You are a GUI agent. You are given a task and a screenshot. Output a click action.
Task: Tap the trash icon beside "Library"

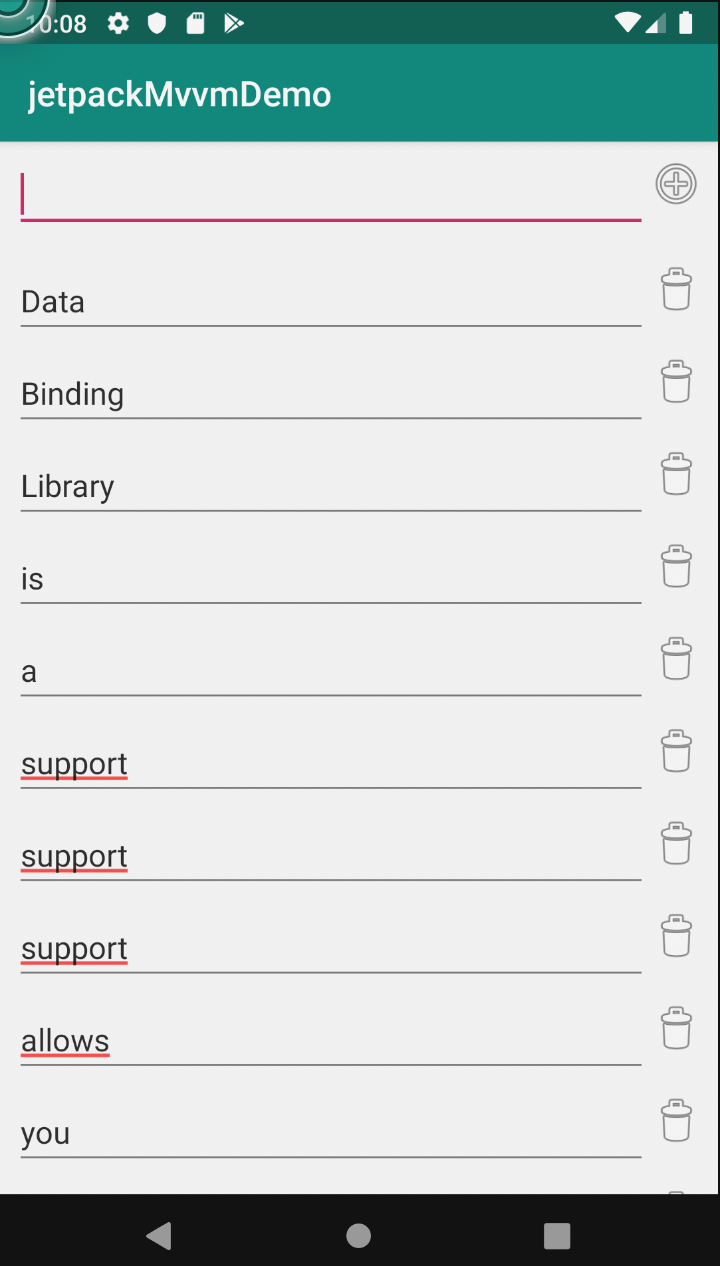pyautogui.click(x=676, y=474)
